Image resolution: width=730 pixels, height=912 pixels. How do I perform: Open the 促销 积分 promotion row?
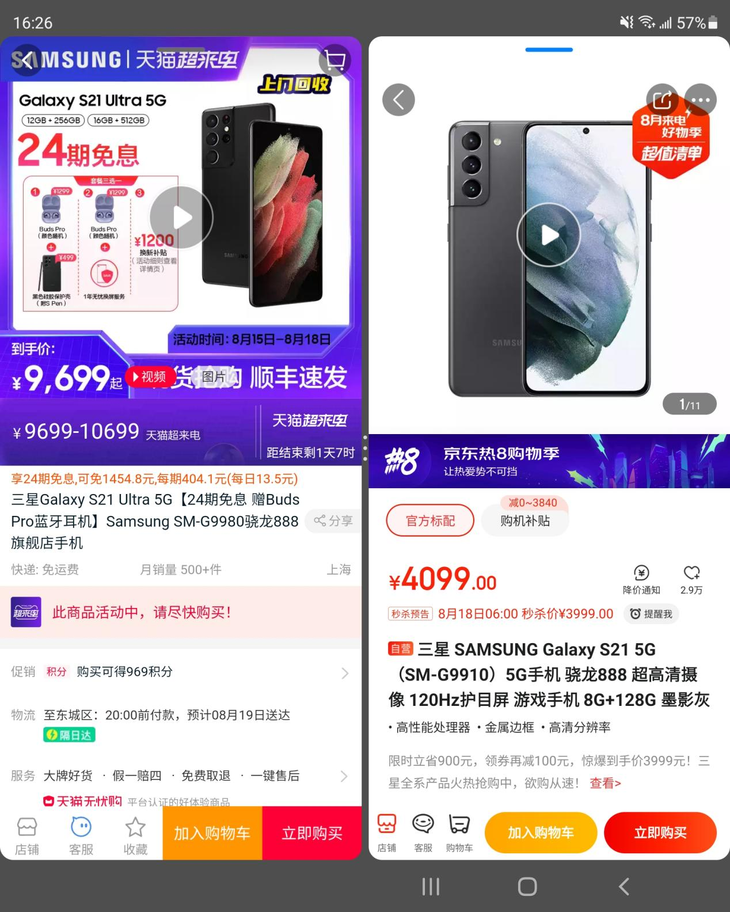pyautogui.click(x=180, y=672)
